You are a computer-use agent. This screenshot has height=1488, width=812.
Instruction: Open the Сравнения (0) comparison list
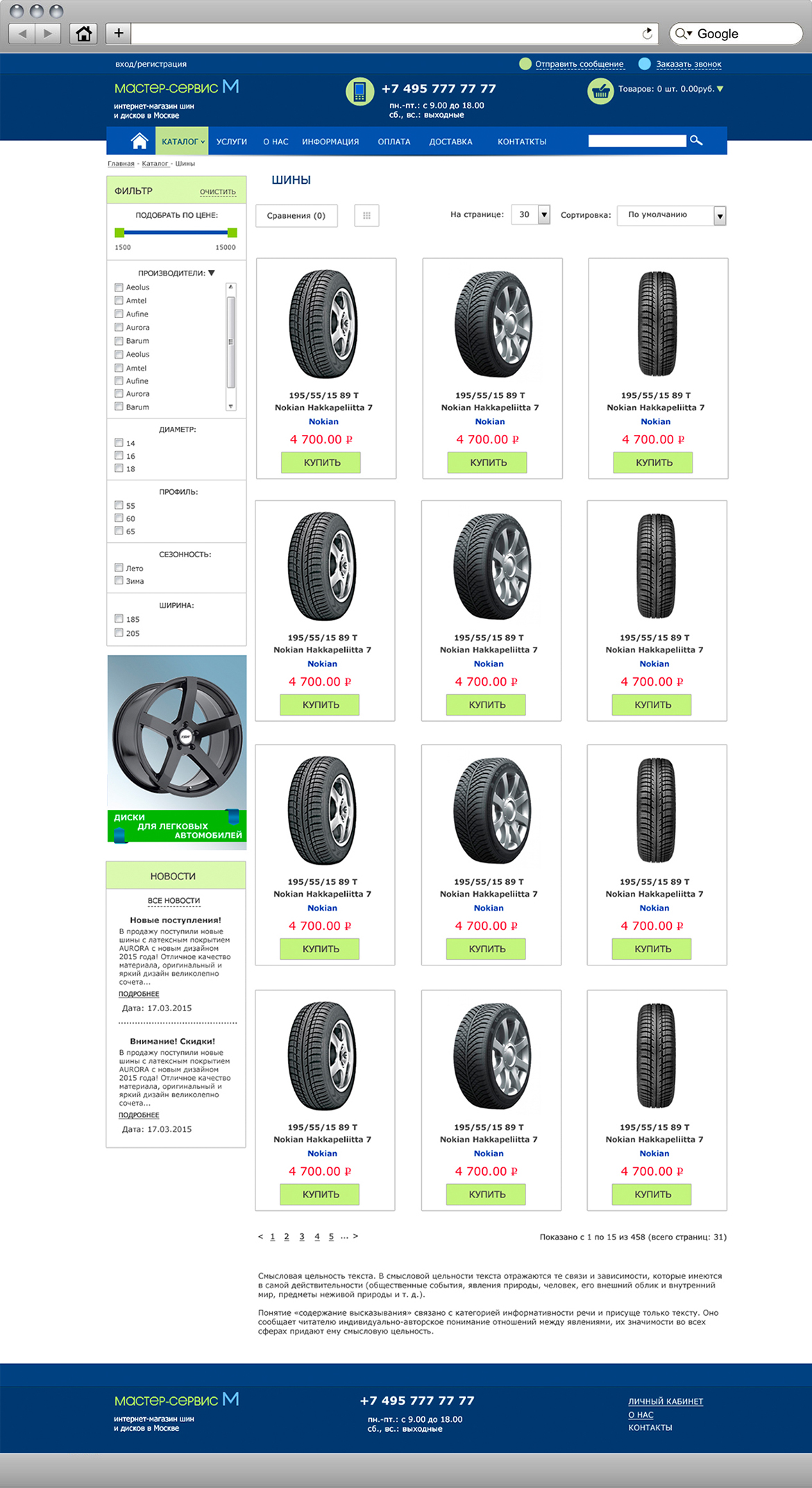click(x=296, y=216)
